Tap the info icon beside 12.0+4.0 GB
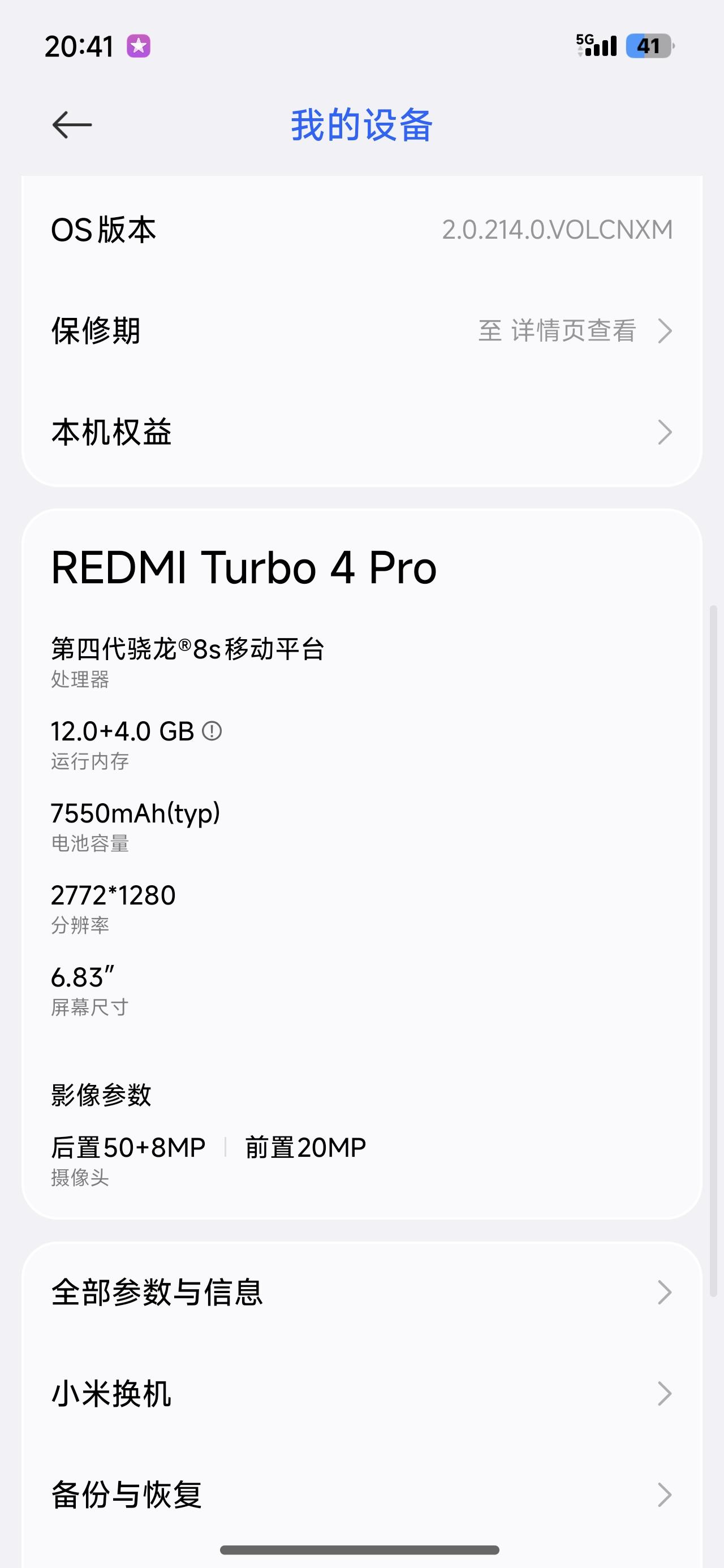 [212, 731]
